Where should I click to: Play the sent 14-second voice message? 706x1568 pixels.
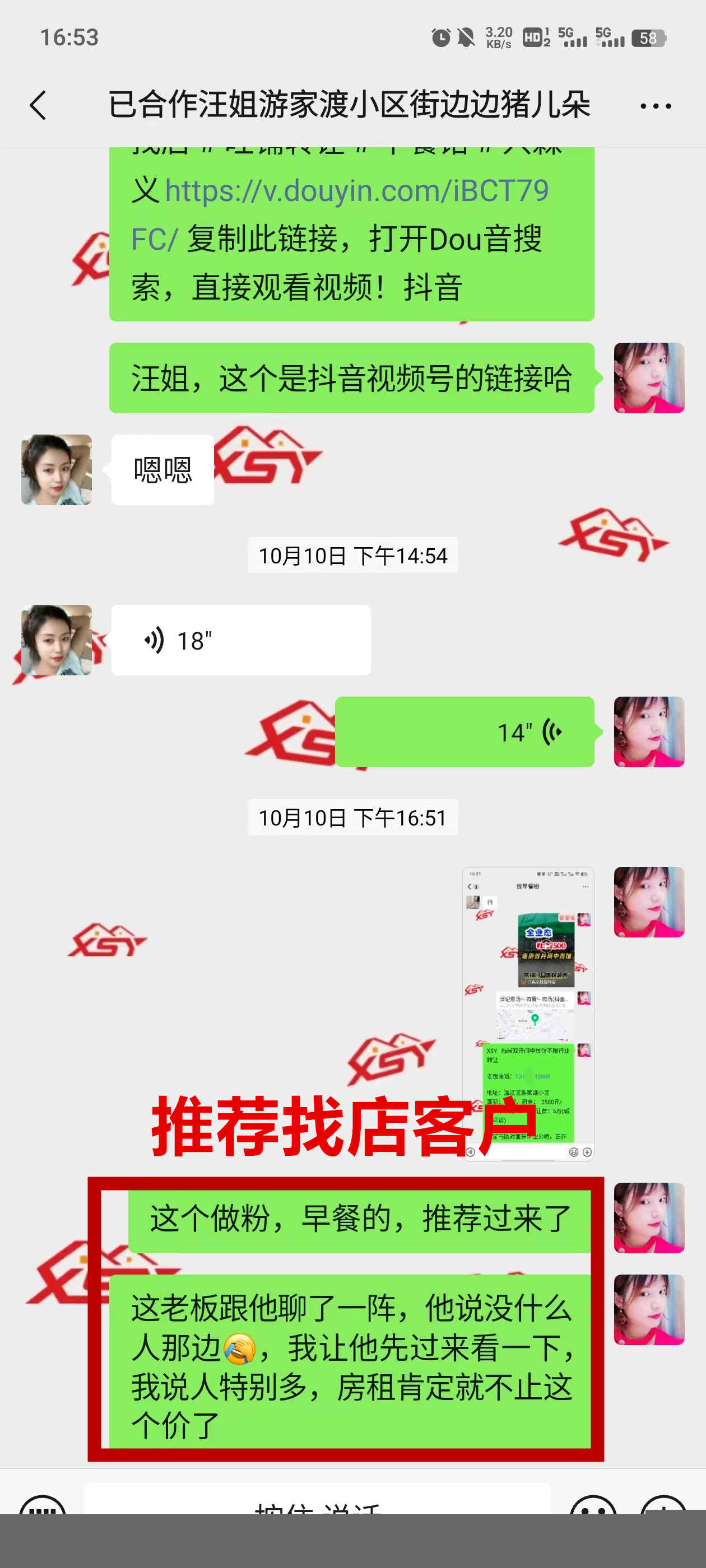(x=464, y=732)
